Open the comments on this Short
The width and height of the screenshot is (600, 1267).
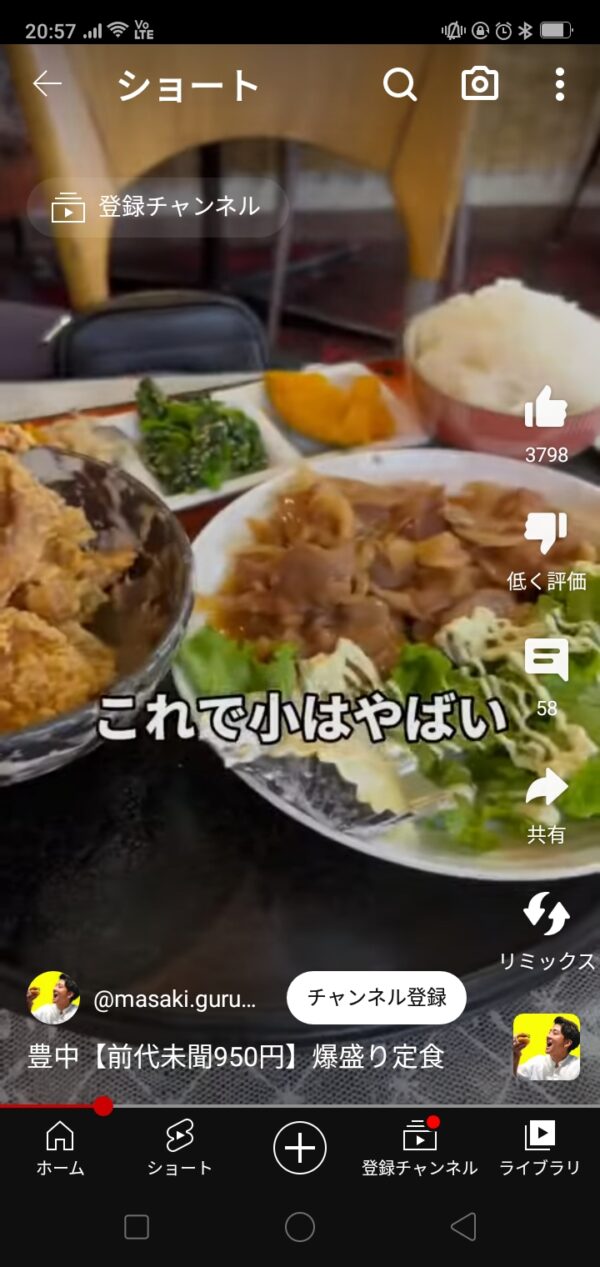click(546, 661)
